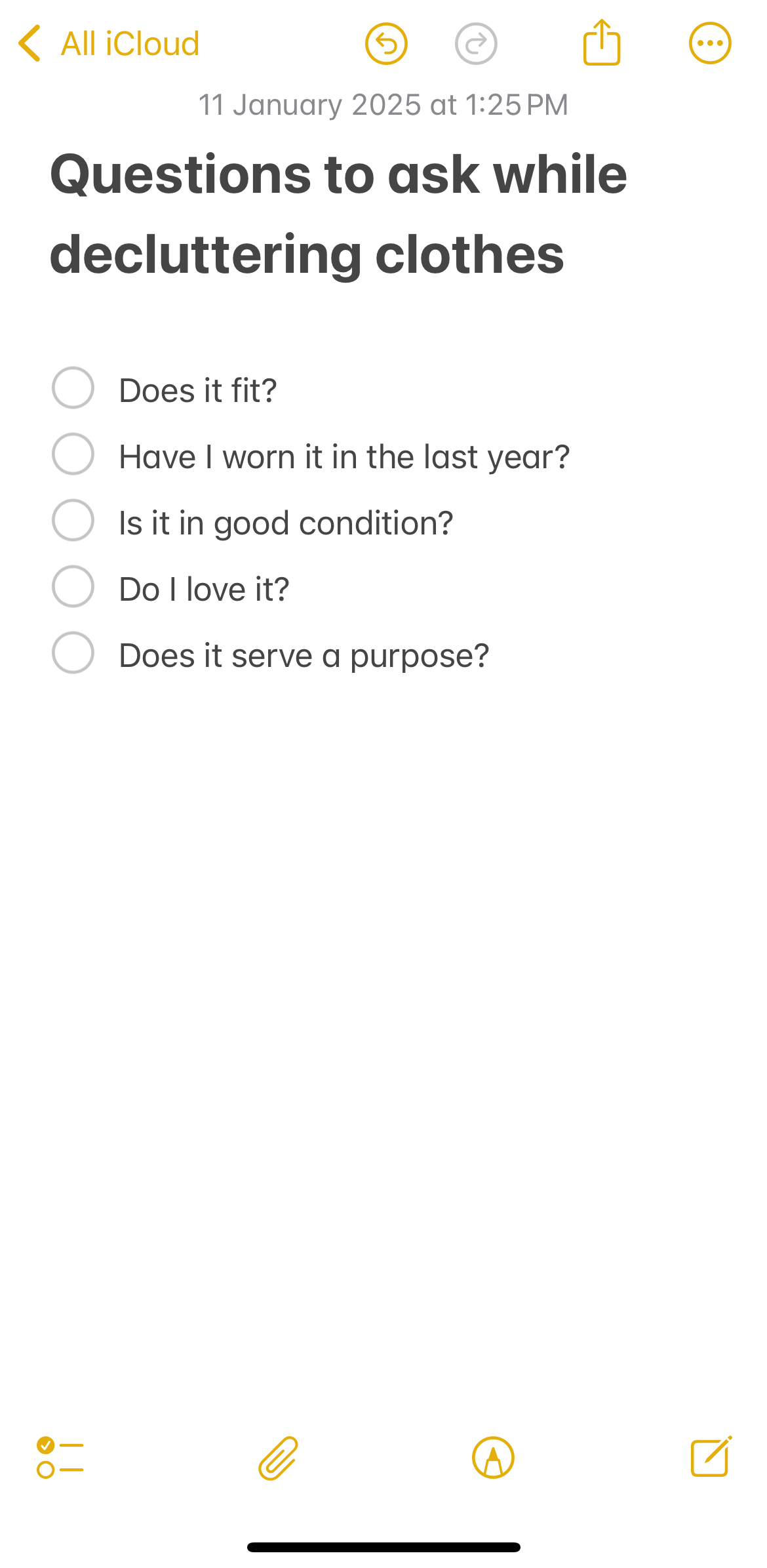Image resolution: width=767 pixels, height=1568 pixels.
Task: Tap the checklist formatting icon
Action: click(x=60, y=1457)
